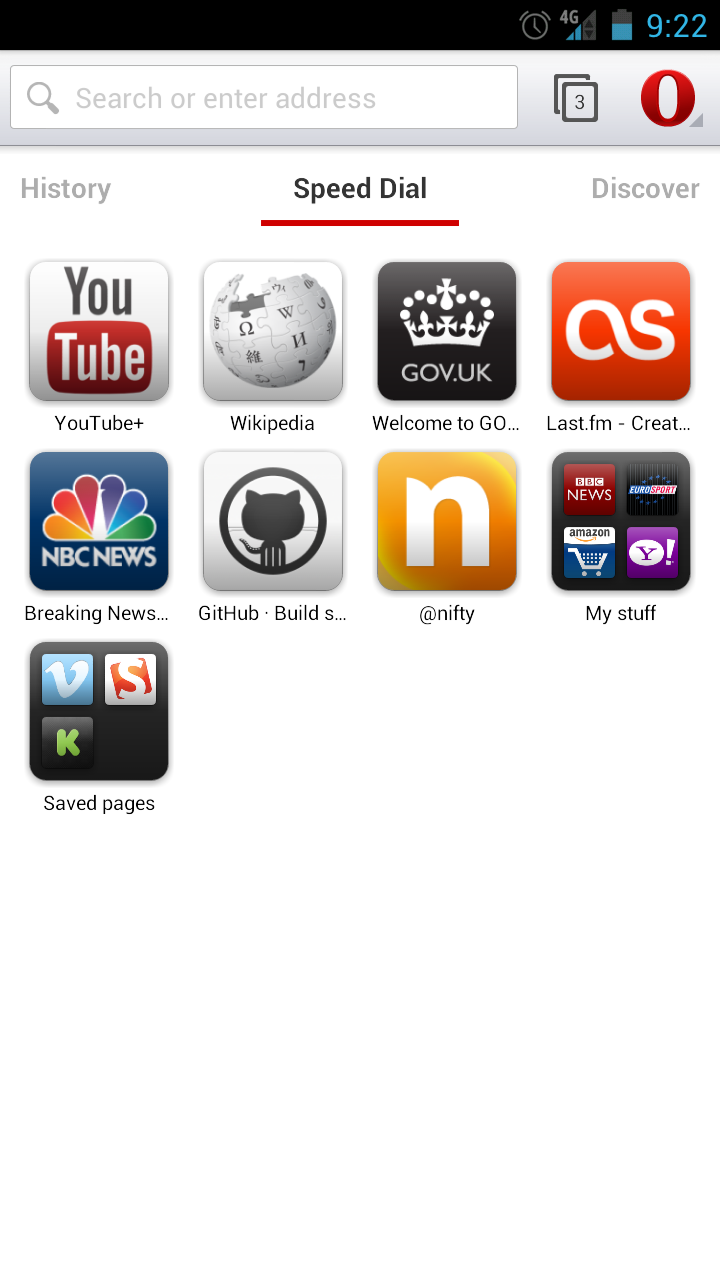Switch to the History tab
Image resolution: width=720 pixels, height=1280 pixels.
click(x=66, y=188)
